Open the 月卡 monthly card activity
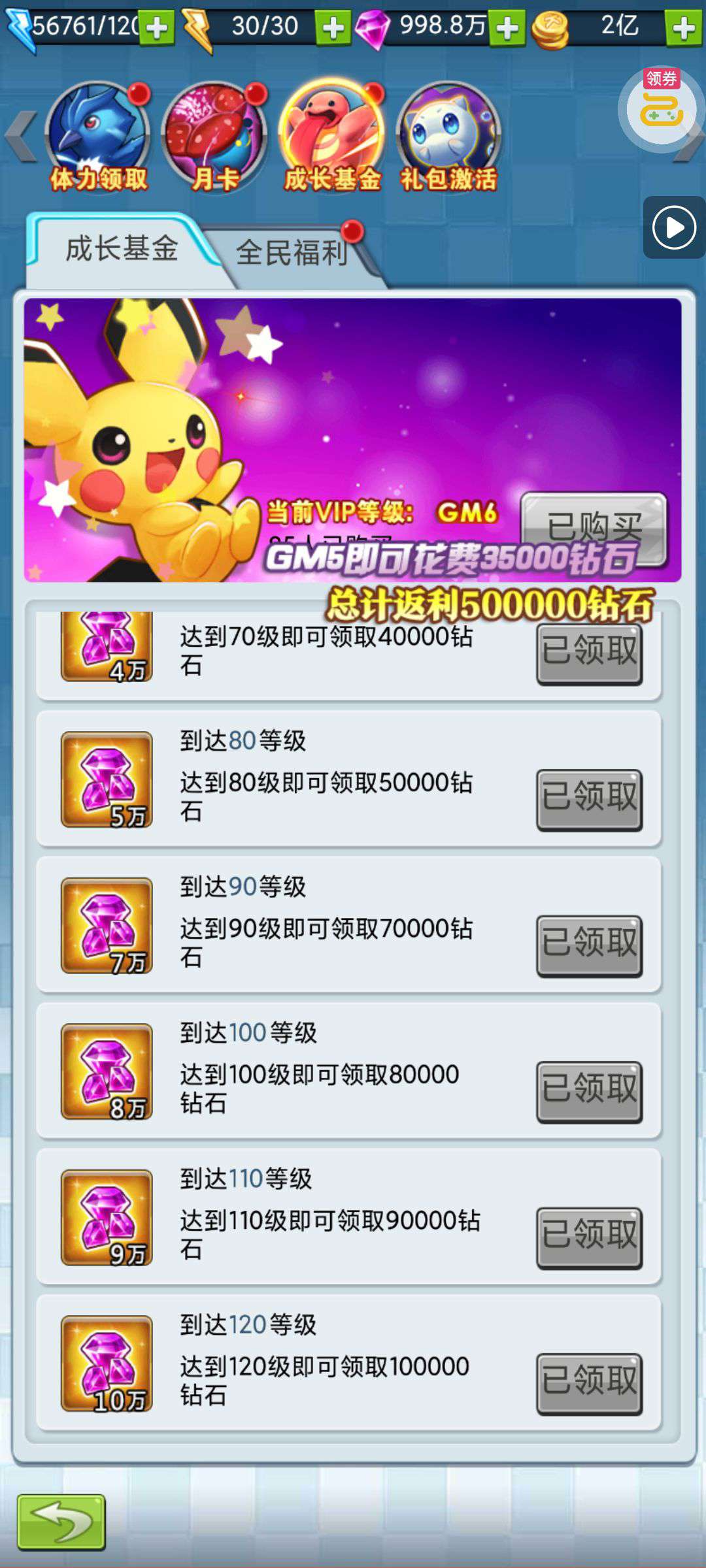Viewport: 706px width, 1568px height. click(x=214, y=138)
